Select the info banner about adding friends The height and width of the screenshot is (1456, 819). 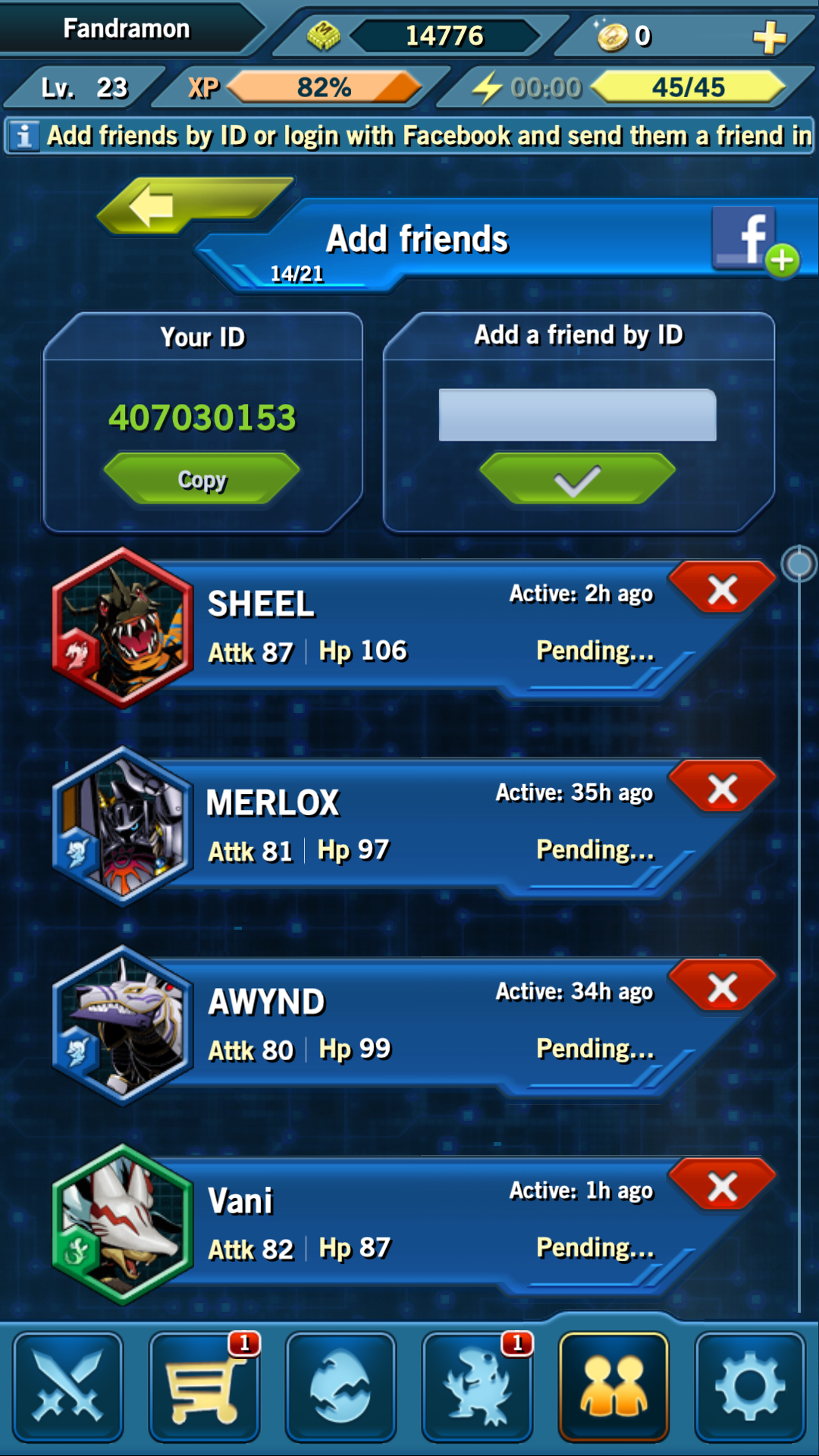pos(409,136)
